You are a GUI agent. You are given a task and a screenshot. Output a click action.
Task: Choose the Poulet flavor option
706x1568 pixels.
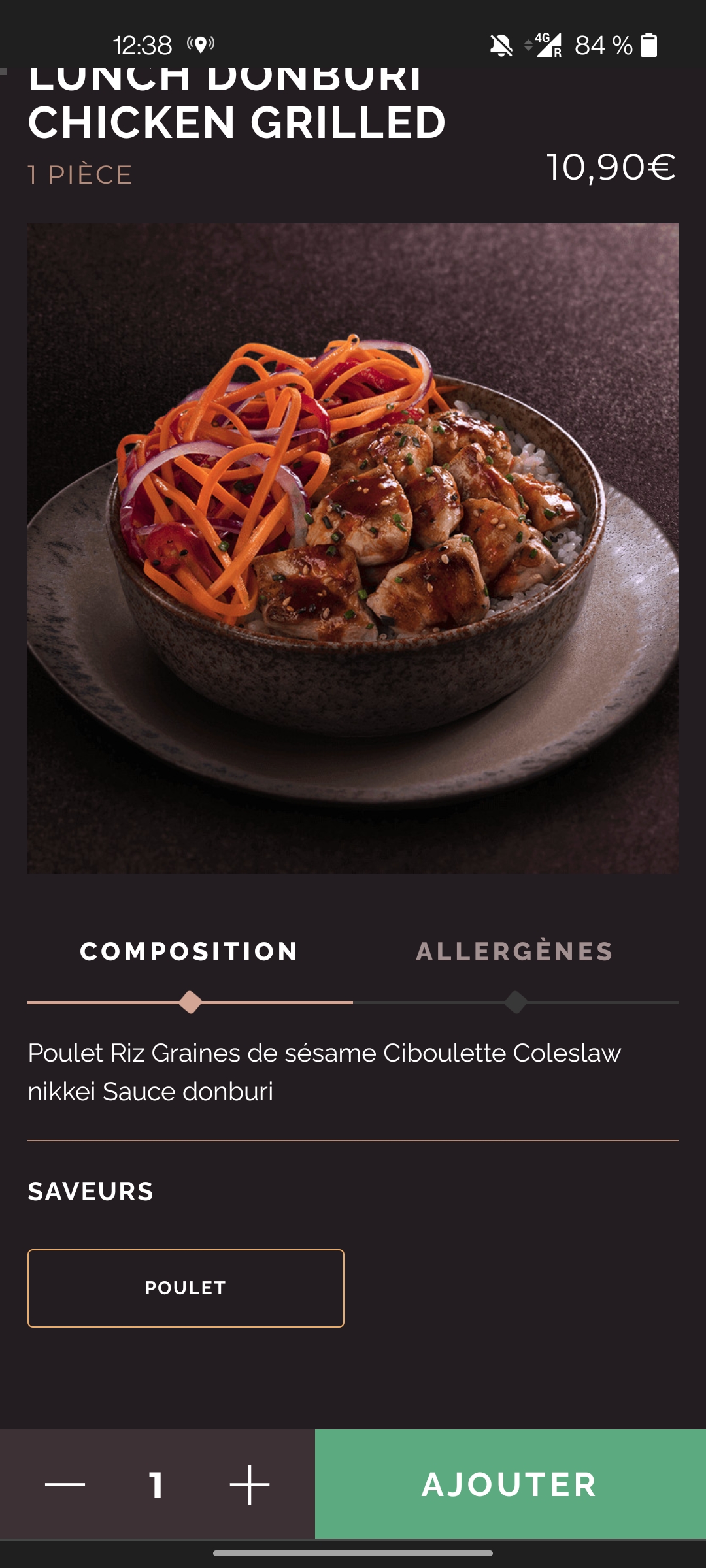[186, 1288]
